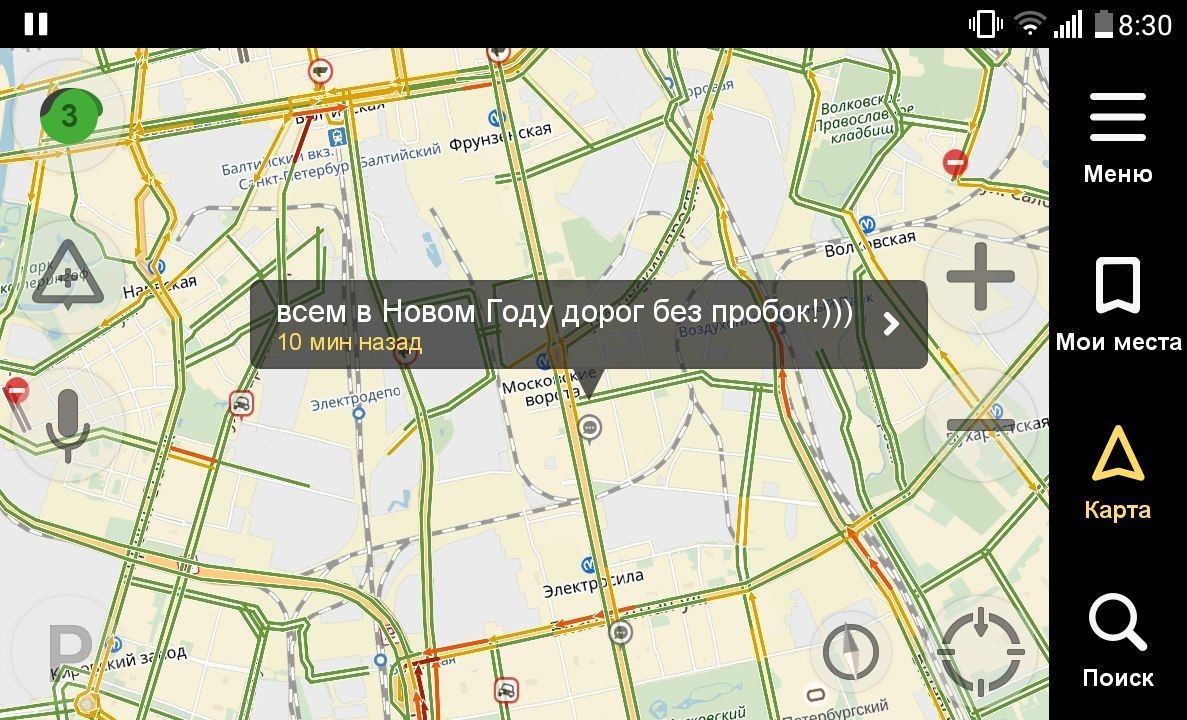Add a road event report

tap(67, 272)
